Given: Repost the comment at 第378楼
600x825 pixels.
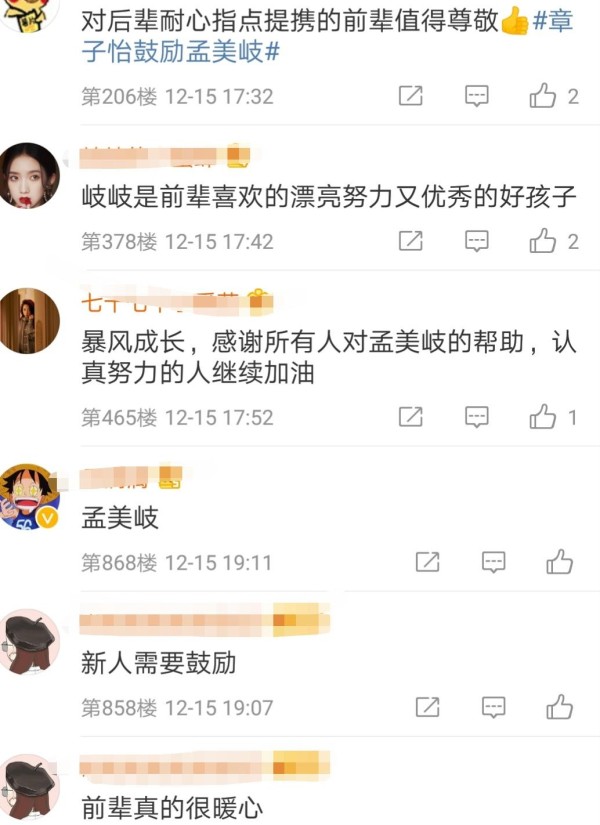Looking at the screenshot, I should [x=410, y=241].
